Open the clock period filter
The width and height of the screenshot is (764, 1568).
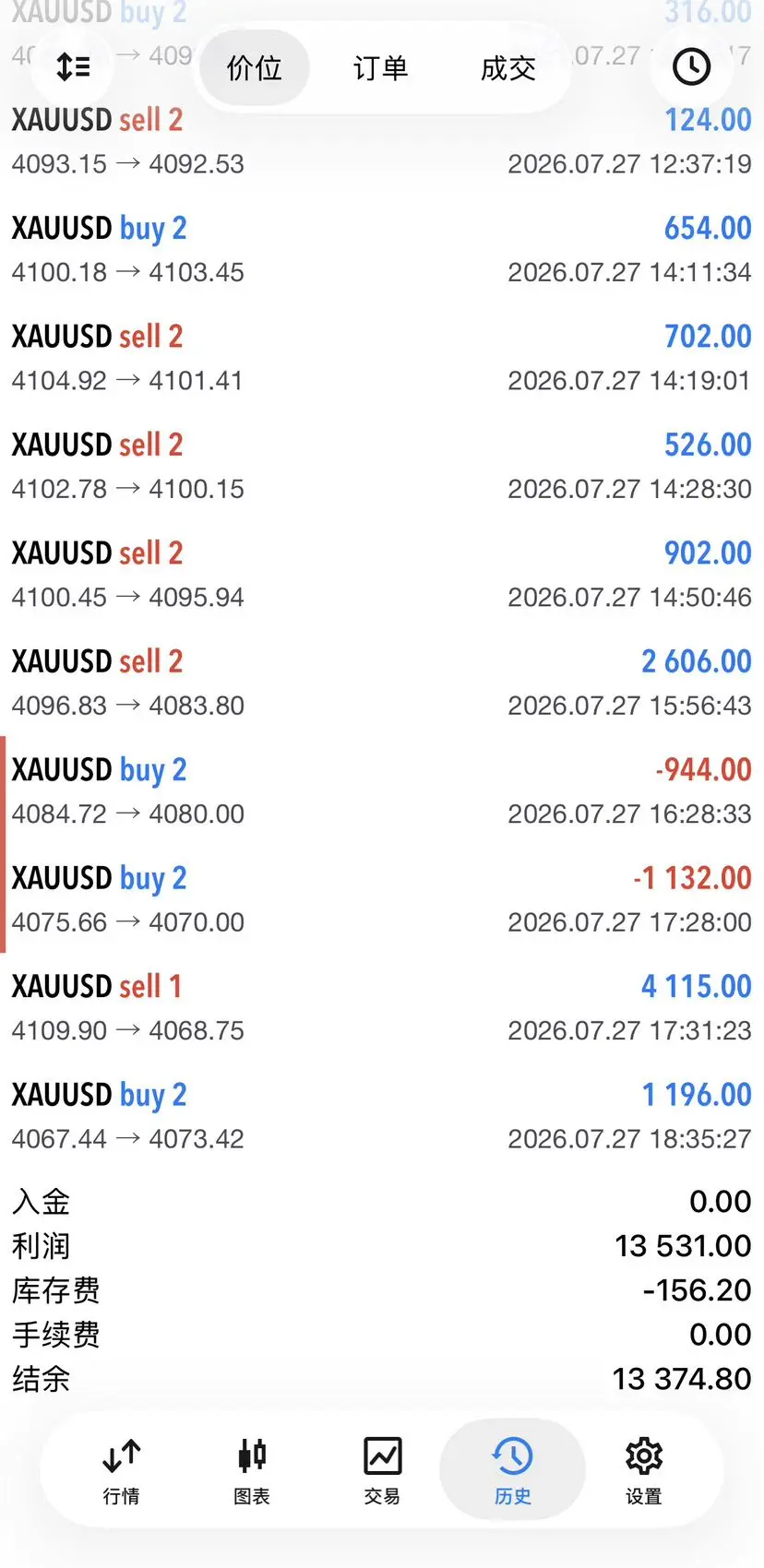click(691, 67)
